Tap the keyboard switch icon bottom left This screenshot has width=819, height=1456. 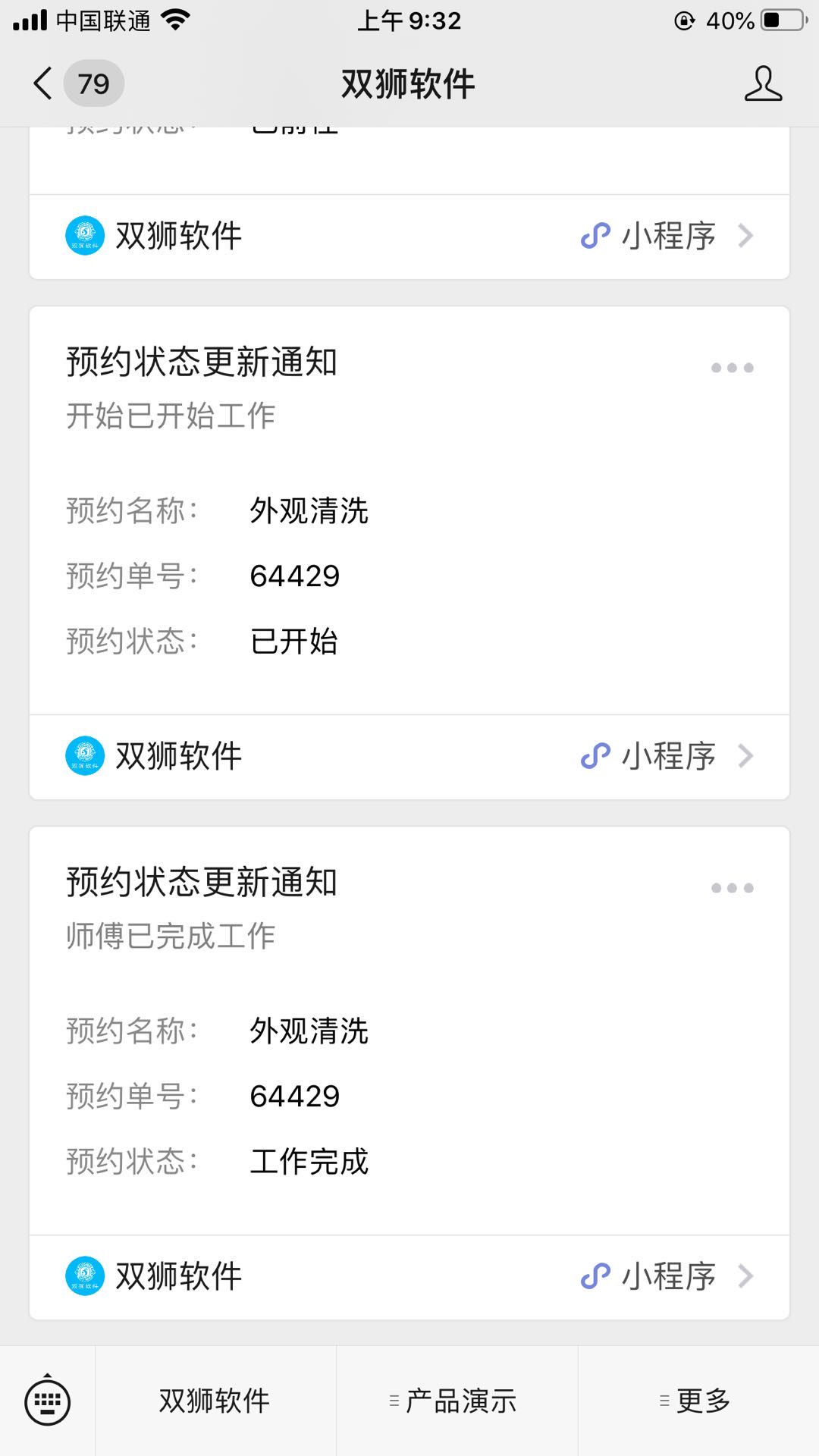(x=47, y=1401)
